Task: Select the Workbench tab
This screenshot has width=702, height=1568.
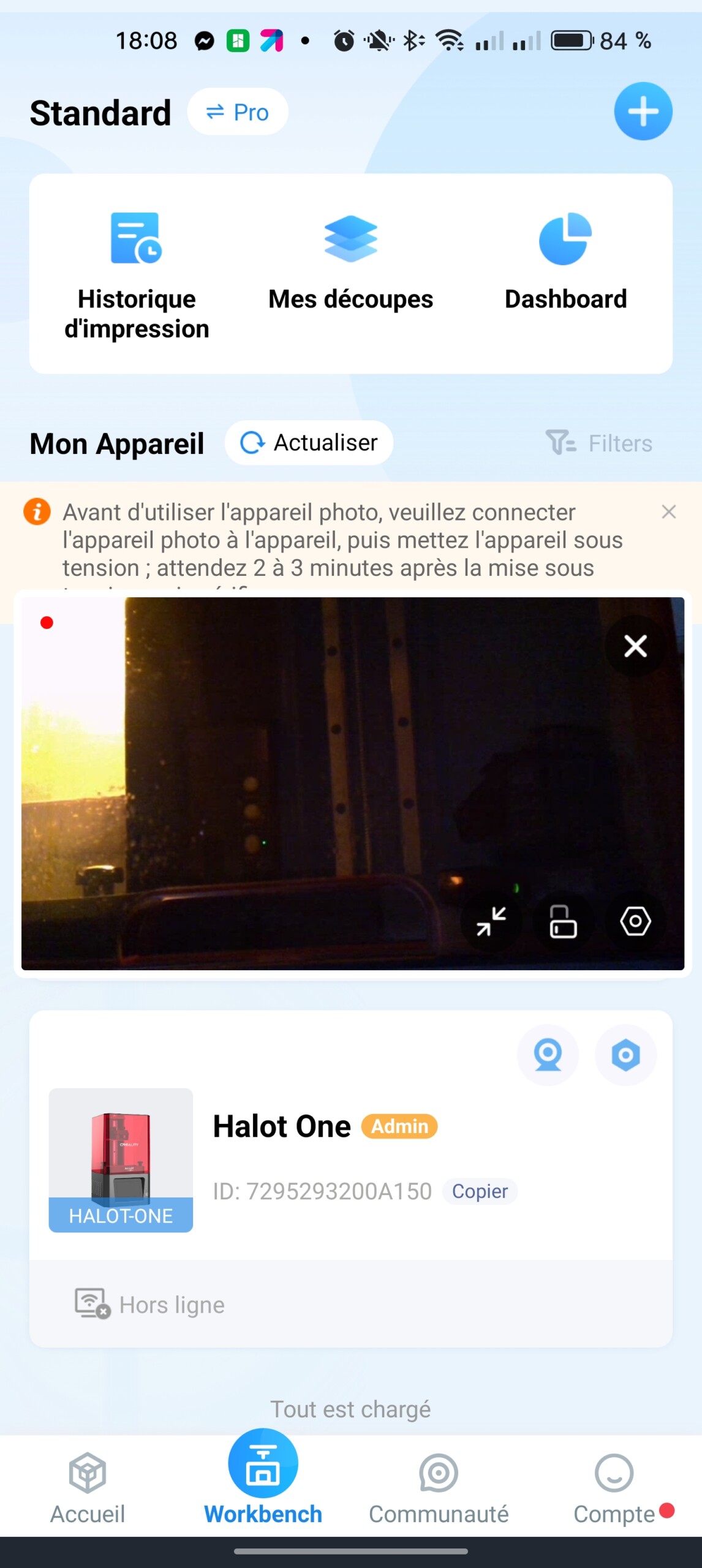Action: (x=263, y=1482)
